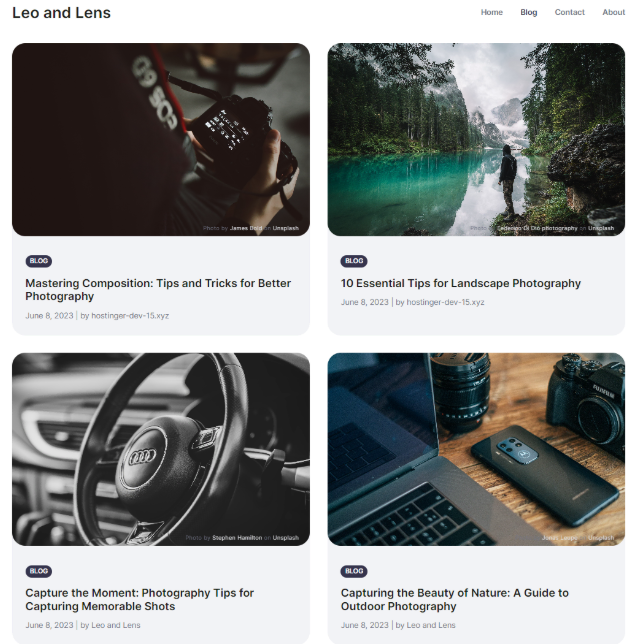Tap BLOG tag on Capture the Moment post
This screenshot has width=637, height=644.
(39, 571)
